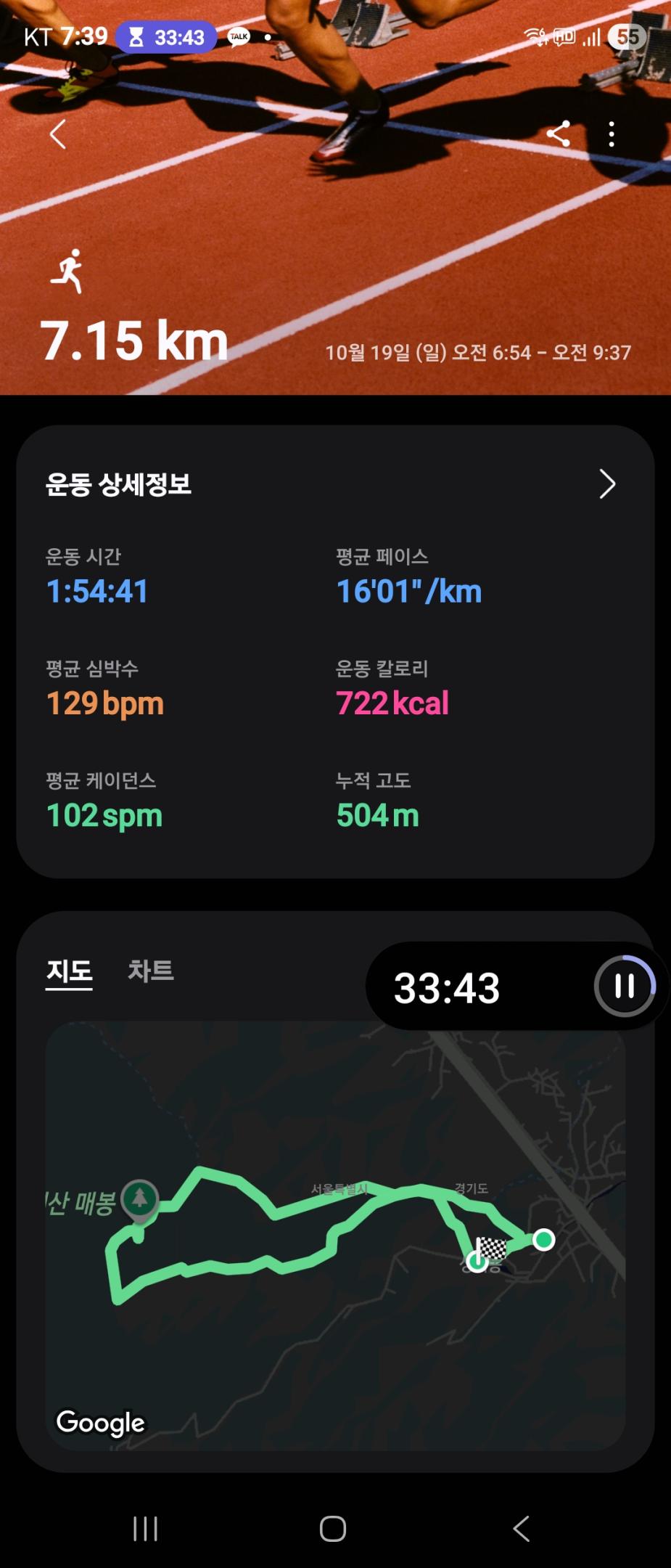
Task: Open 운동 상세정보 details chevron
Action: pos(607,484)
